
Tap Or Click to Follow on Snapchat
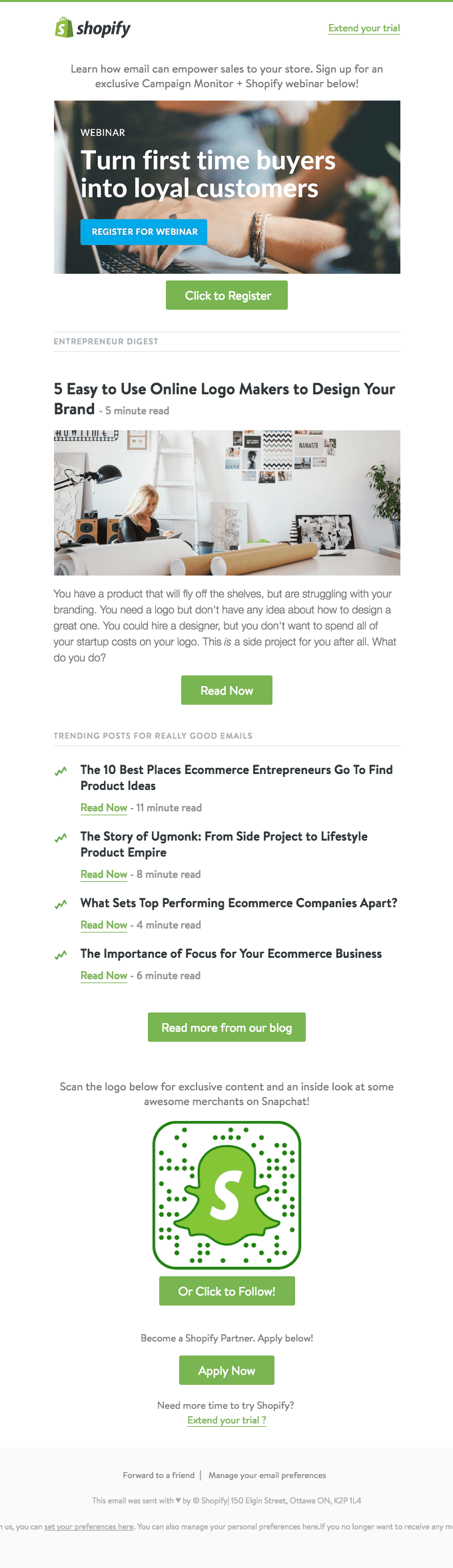coord(226,1291)
